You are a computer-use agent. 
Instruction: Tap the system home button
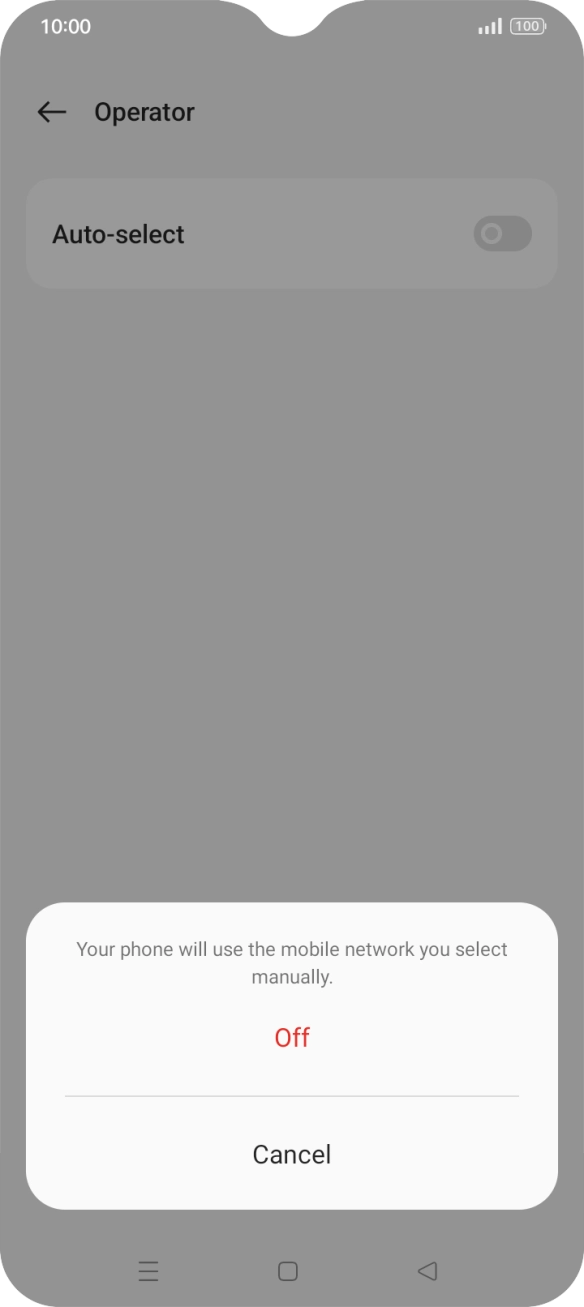tap(288, 1271)
